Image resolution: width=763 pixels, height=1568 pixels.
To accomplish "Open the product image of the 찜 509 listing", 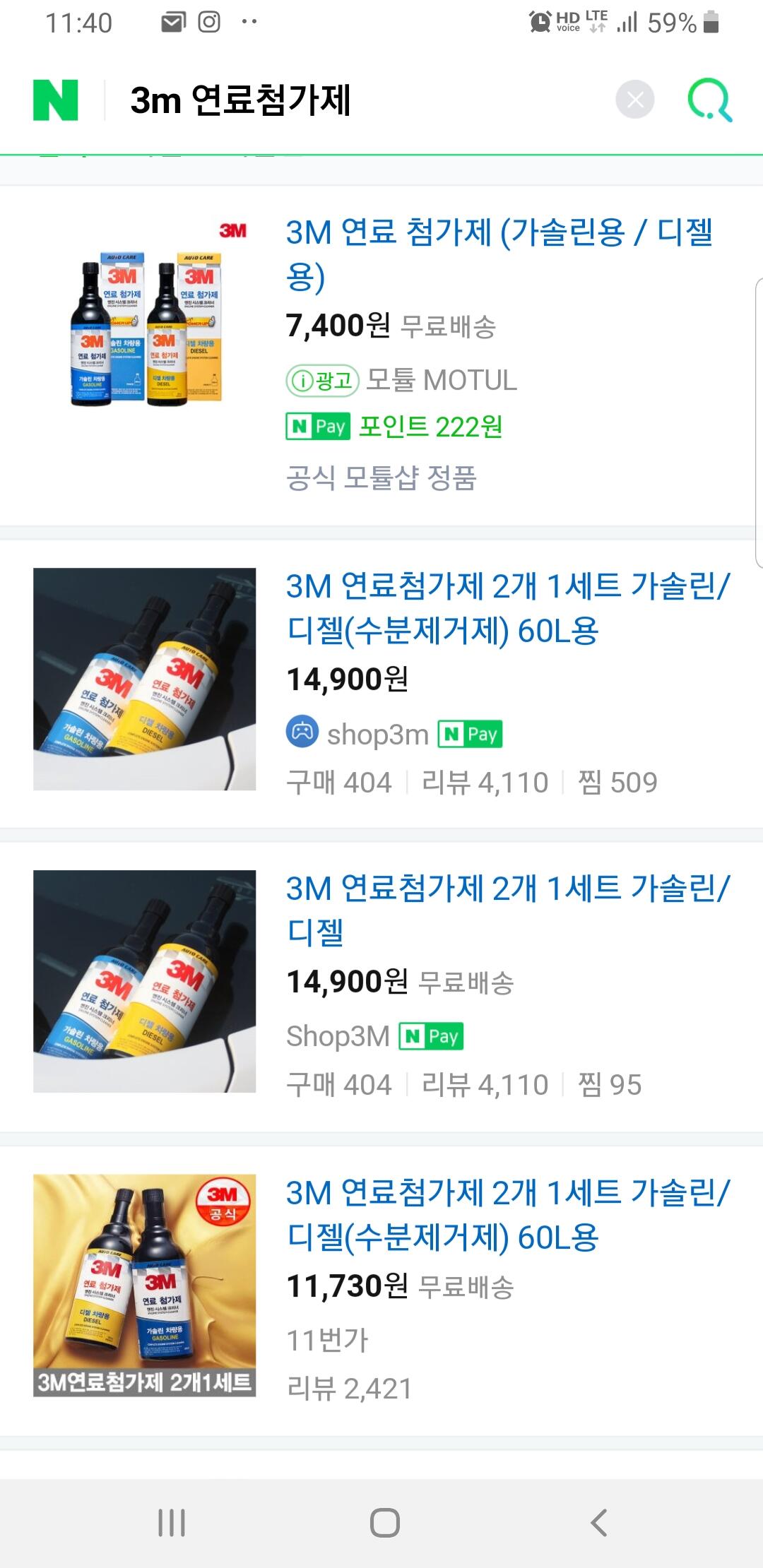I will [145, 679].
